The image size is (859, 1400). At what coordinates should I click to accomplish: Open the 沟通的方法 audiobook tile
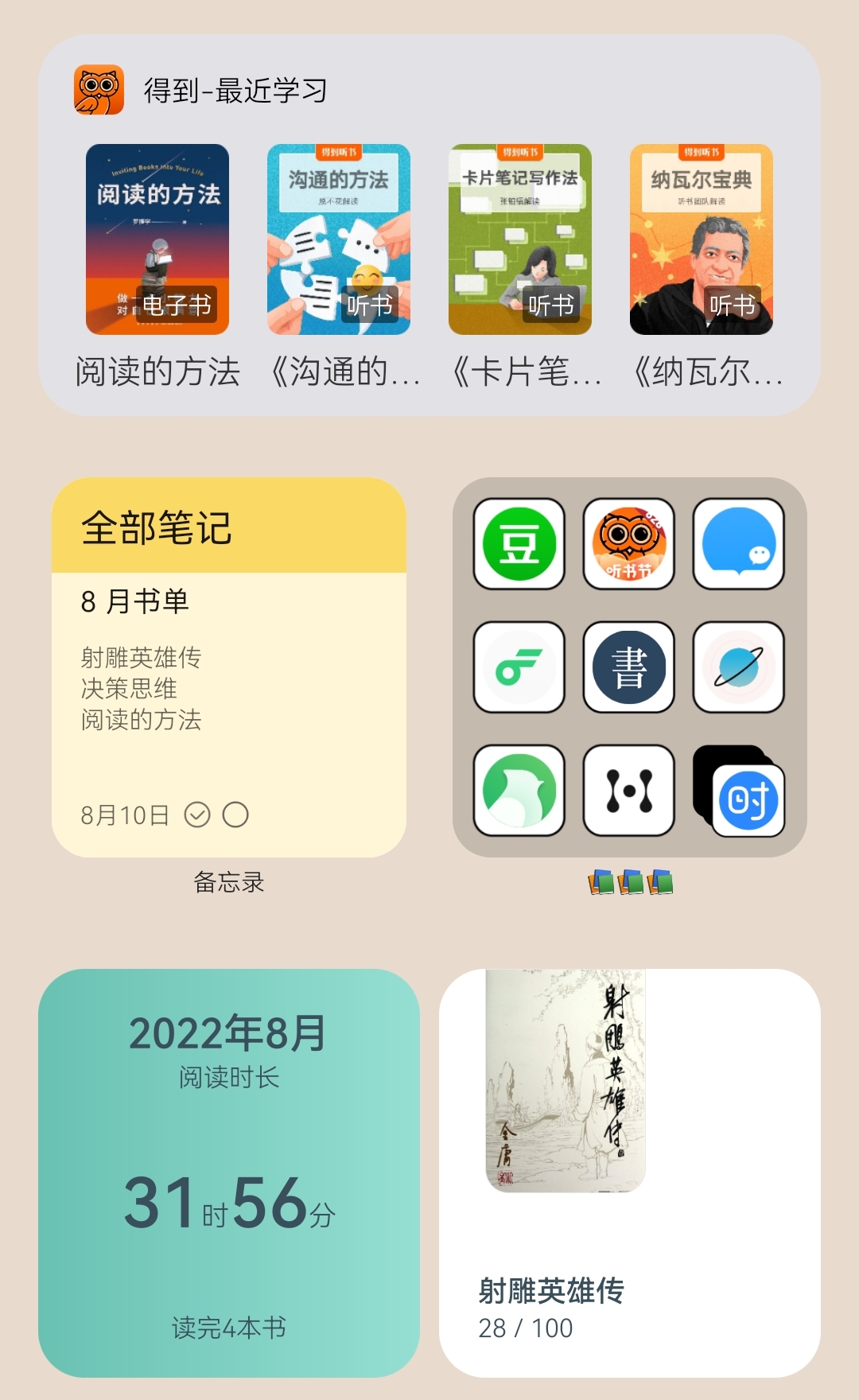pos(339,239)
